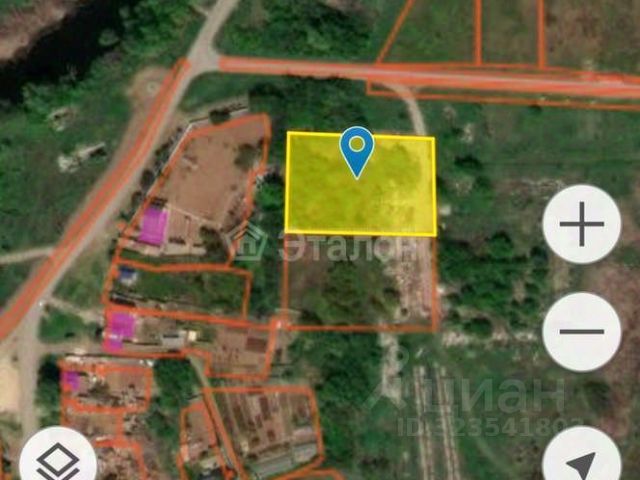This screenshot has width=640, height=480.
Task: Open the map layers selector
Action: [x=58, y=462]
